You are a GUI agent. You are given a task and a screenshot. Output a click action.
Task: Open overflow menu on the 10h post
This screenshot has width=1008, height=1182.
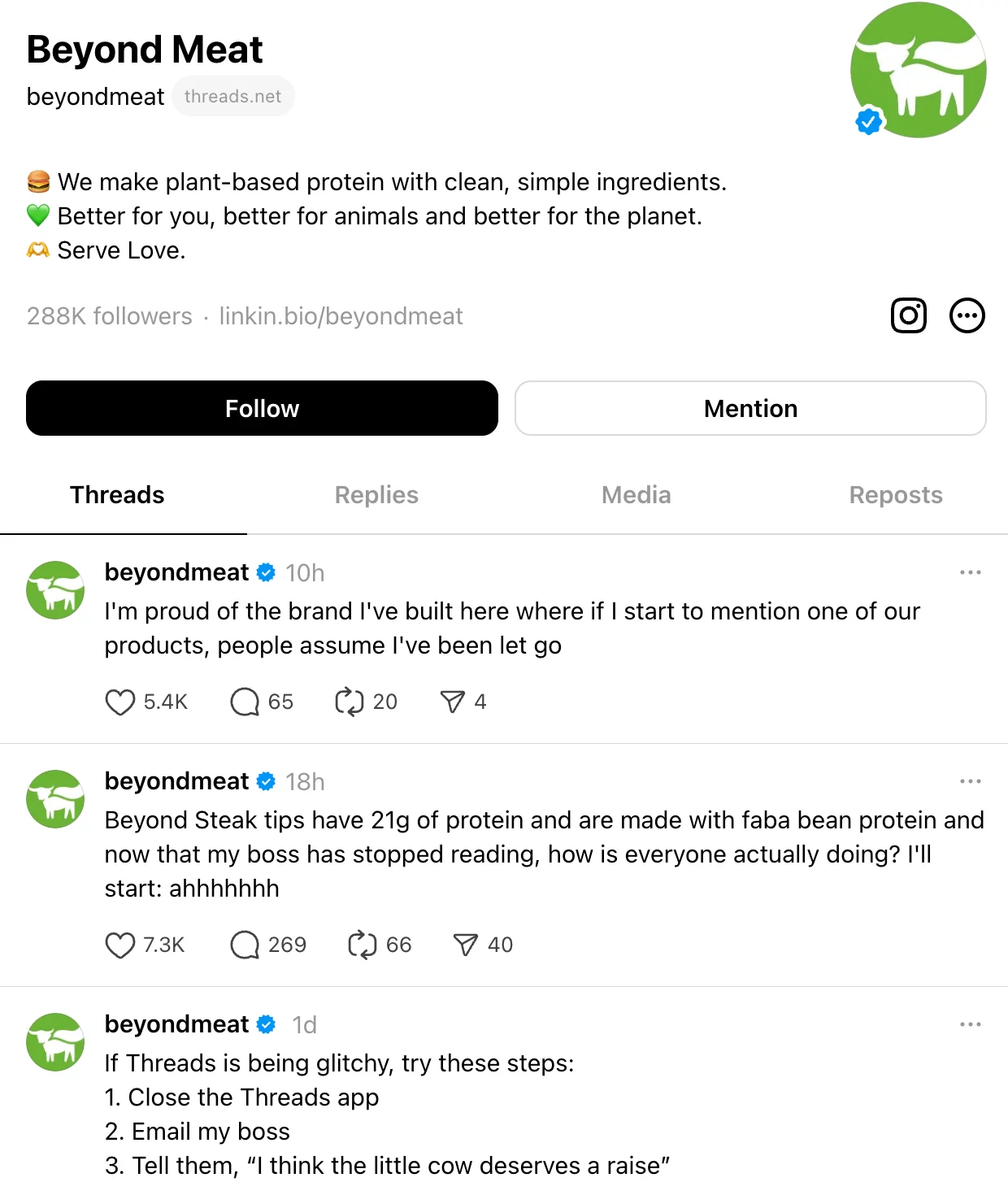pos(970,572)
